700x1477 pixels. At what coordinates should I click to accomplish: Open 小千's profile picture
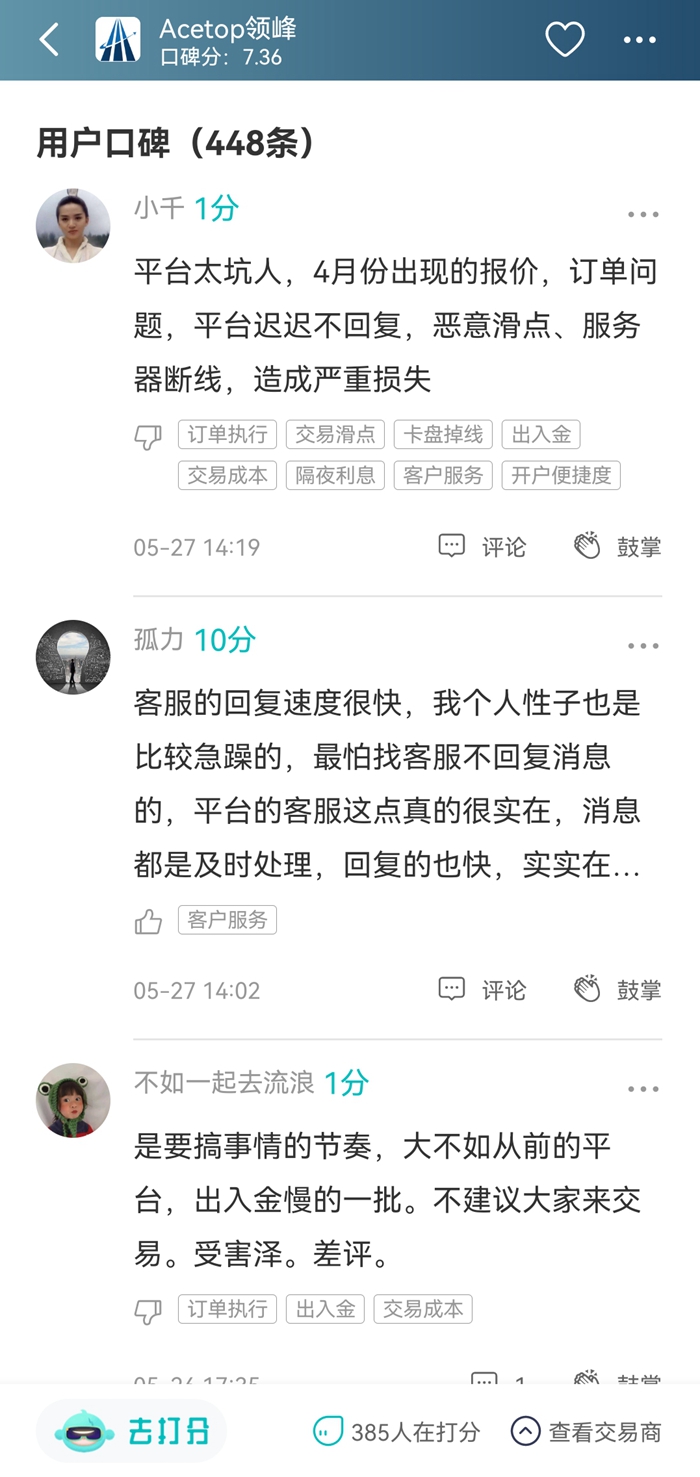pos(73,225)
